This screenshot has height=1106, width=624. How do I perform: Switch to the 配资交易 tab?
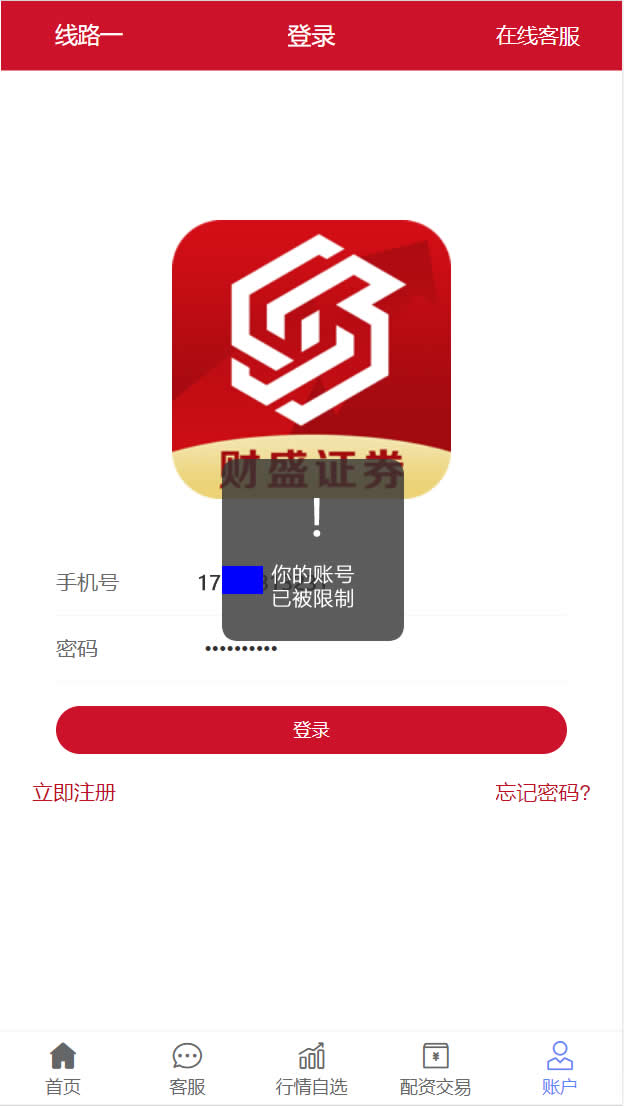(x=435, y=1068)
